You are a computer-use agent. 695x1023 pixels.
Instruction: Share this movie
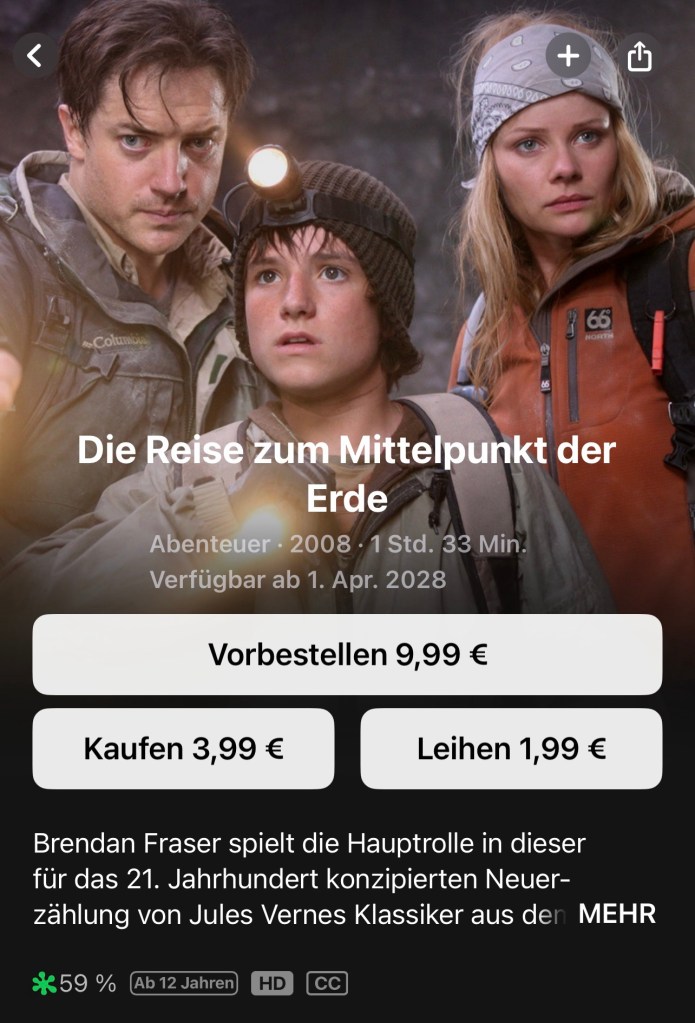coord(639,56)
